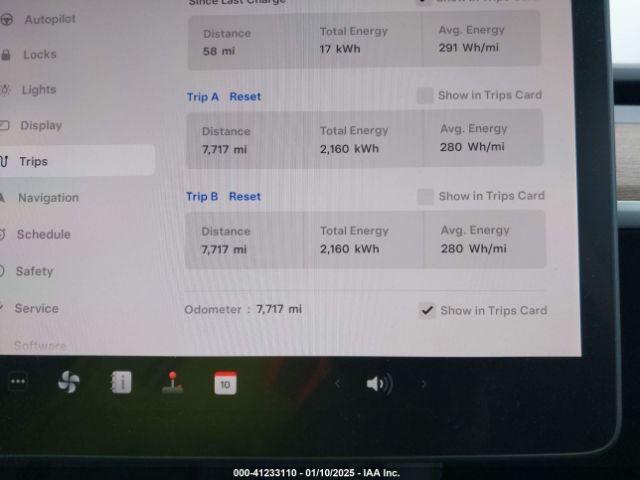Image resolution: width=640 pixels, height=480 pixels.
Task: Reset Trip A
Action: (x=245, y=97)
